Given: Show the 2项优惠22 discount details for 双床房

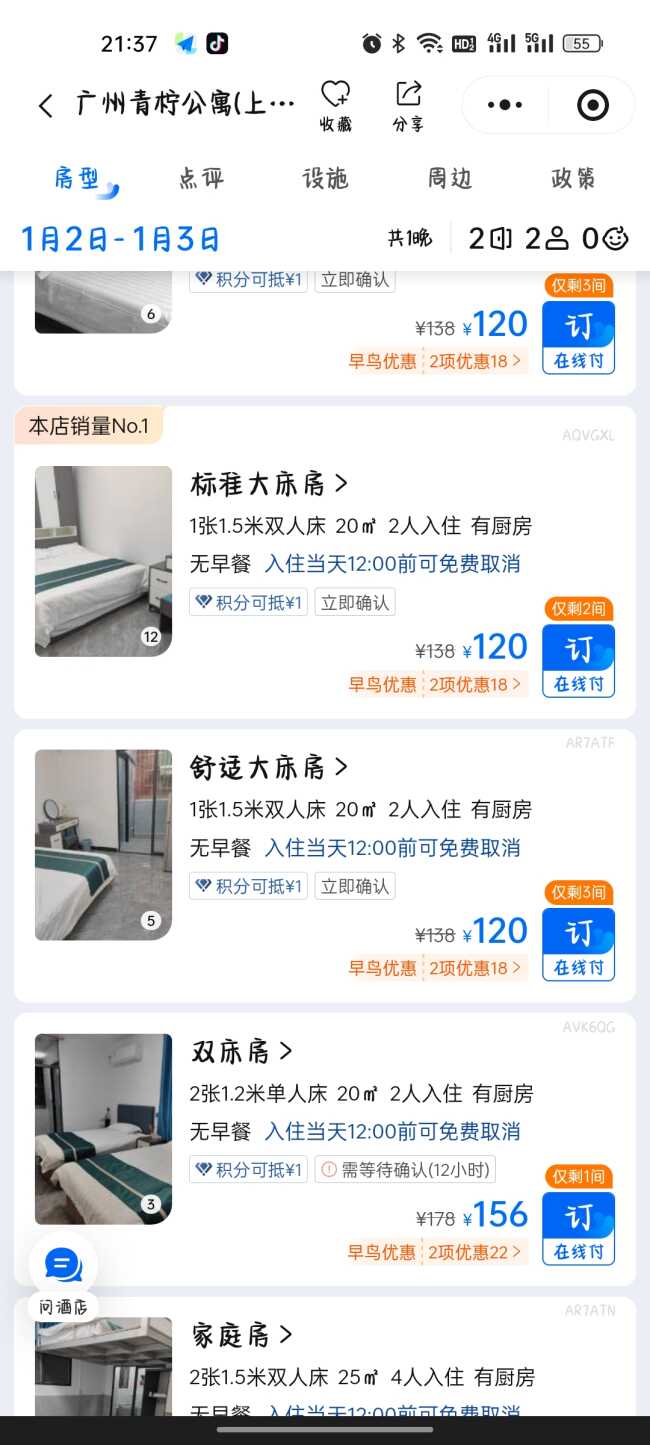Looking at the screenshot, I should click(x=475, y=1252).
